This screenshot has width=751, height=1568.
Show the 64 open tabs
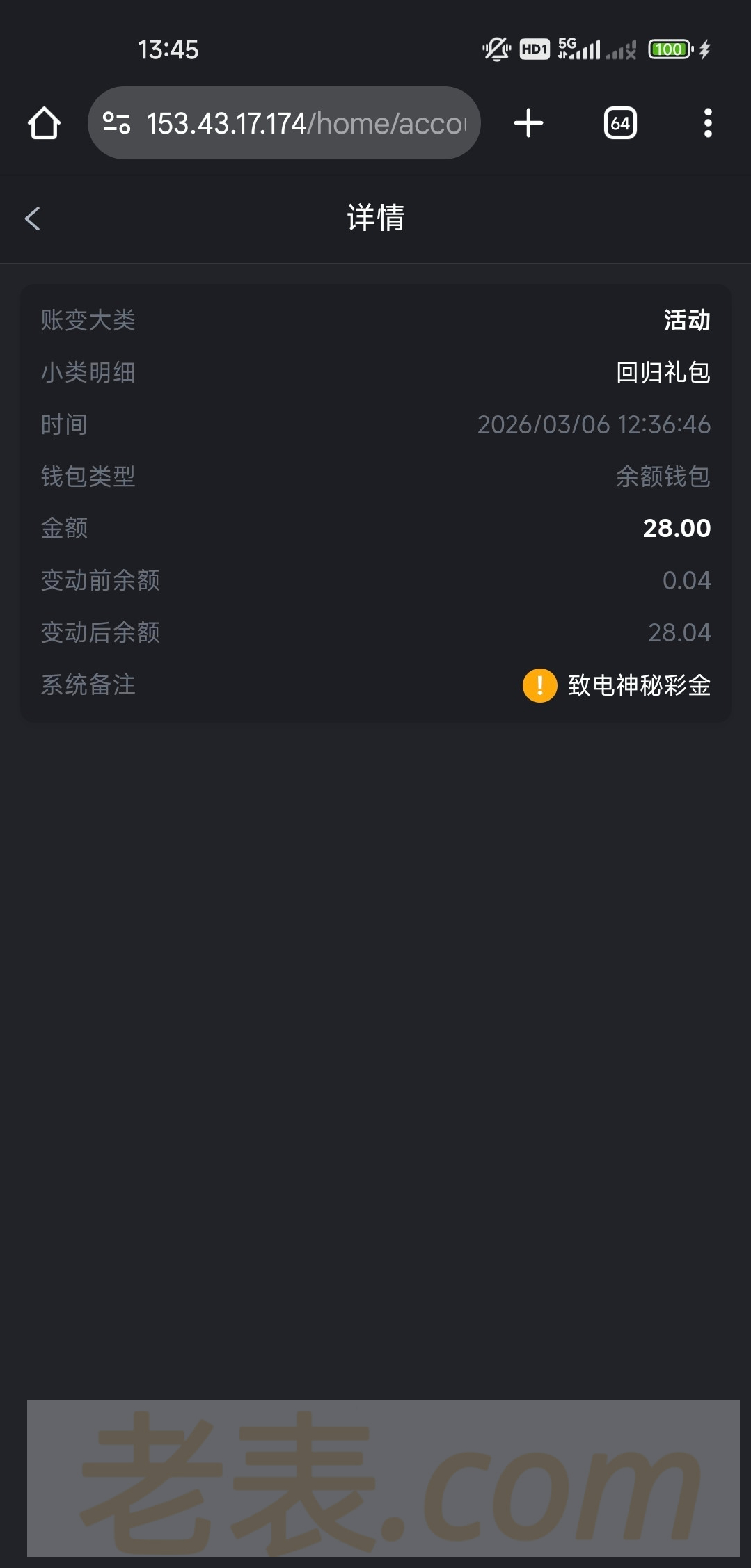pos(619,123)
